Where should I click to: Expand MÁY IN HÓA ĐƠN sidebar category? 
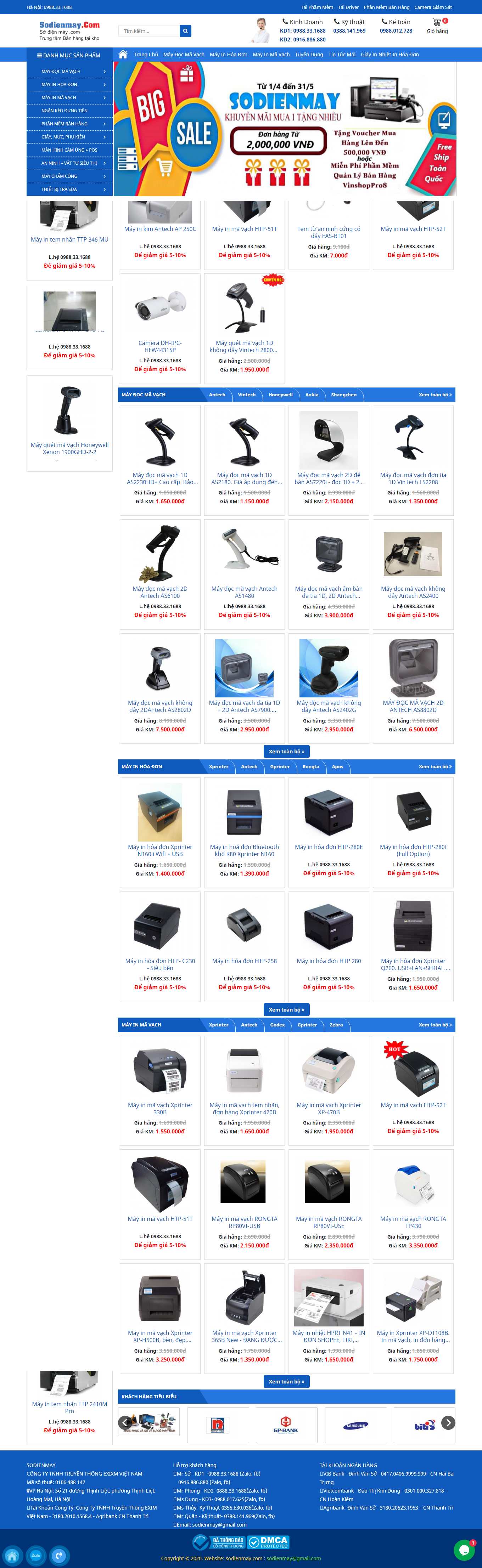click(69, 85)
